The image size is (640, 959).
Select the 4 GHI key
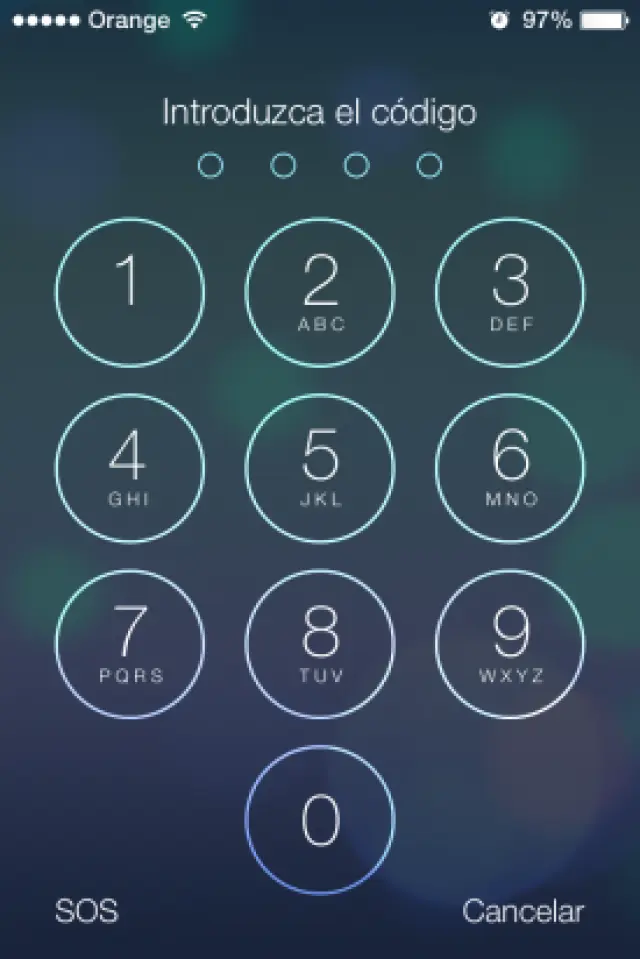click(130, 468)
